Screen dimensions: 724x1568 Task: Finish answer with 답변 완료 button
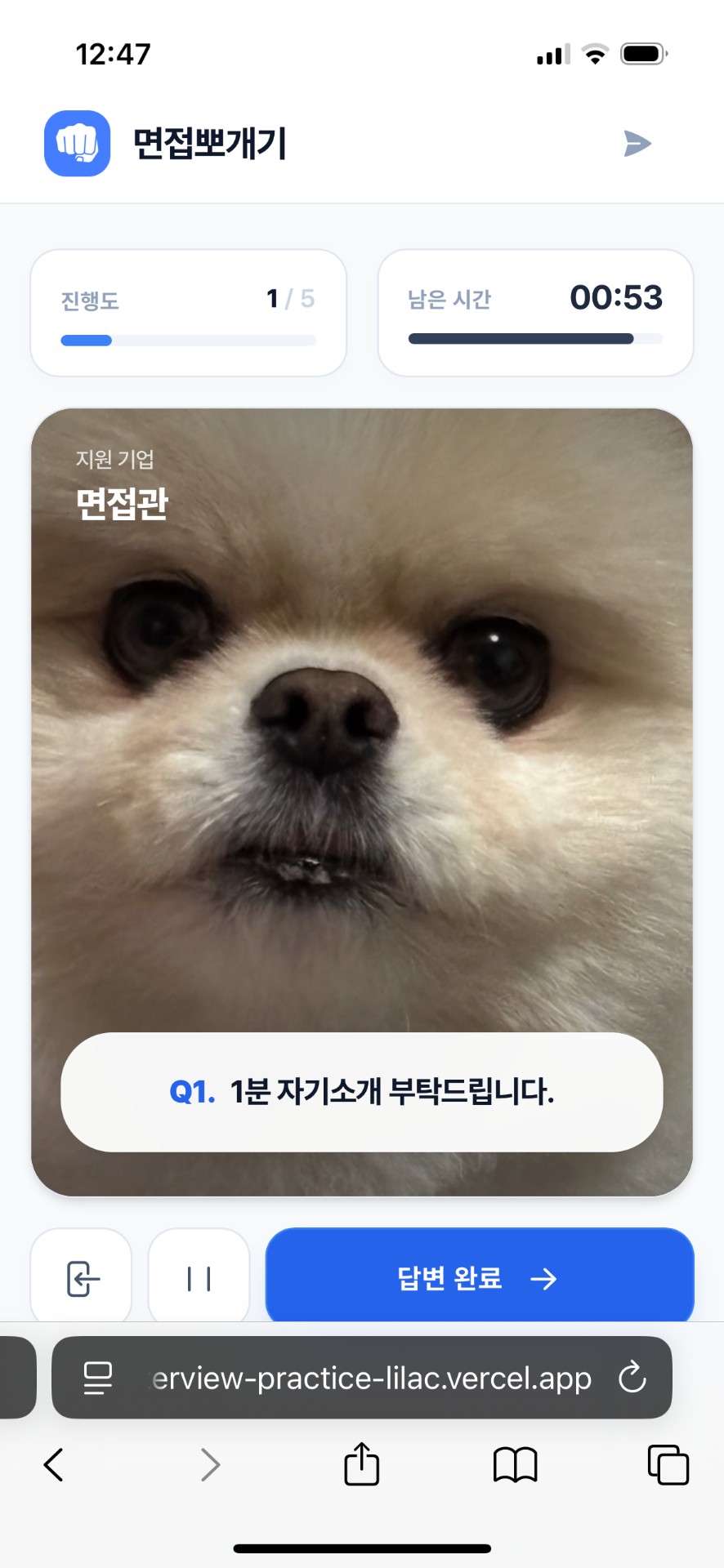click(x=479, y=1277)
